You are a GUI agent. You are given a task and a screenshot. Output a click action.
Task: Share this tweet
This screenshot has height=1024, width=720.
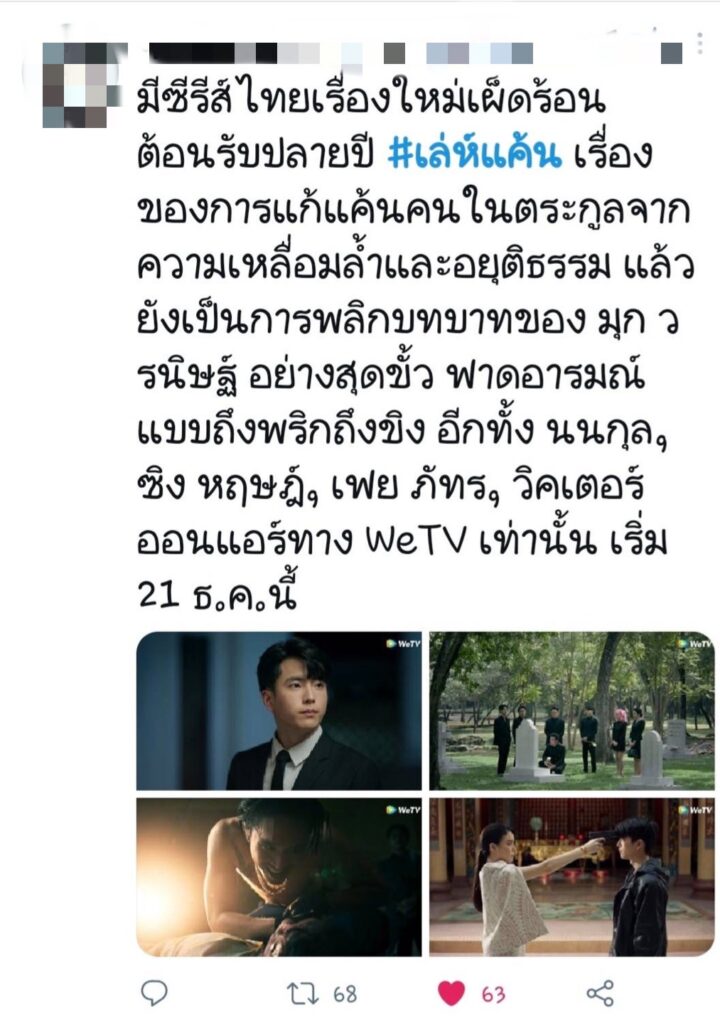click(x=599, y=993)
